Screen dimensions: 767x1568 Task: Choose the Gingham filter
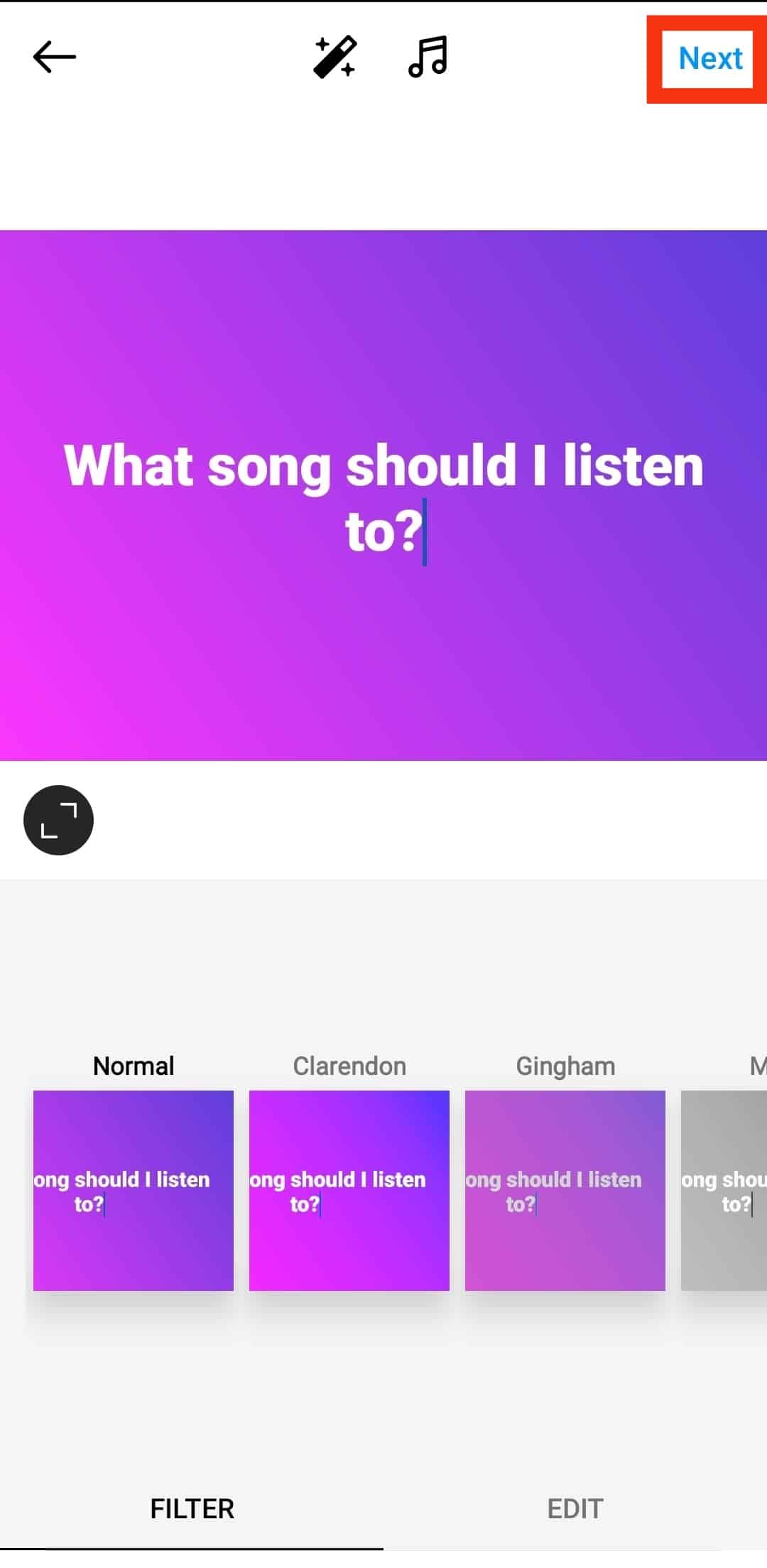565,1190
